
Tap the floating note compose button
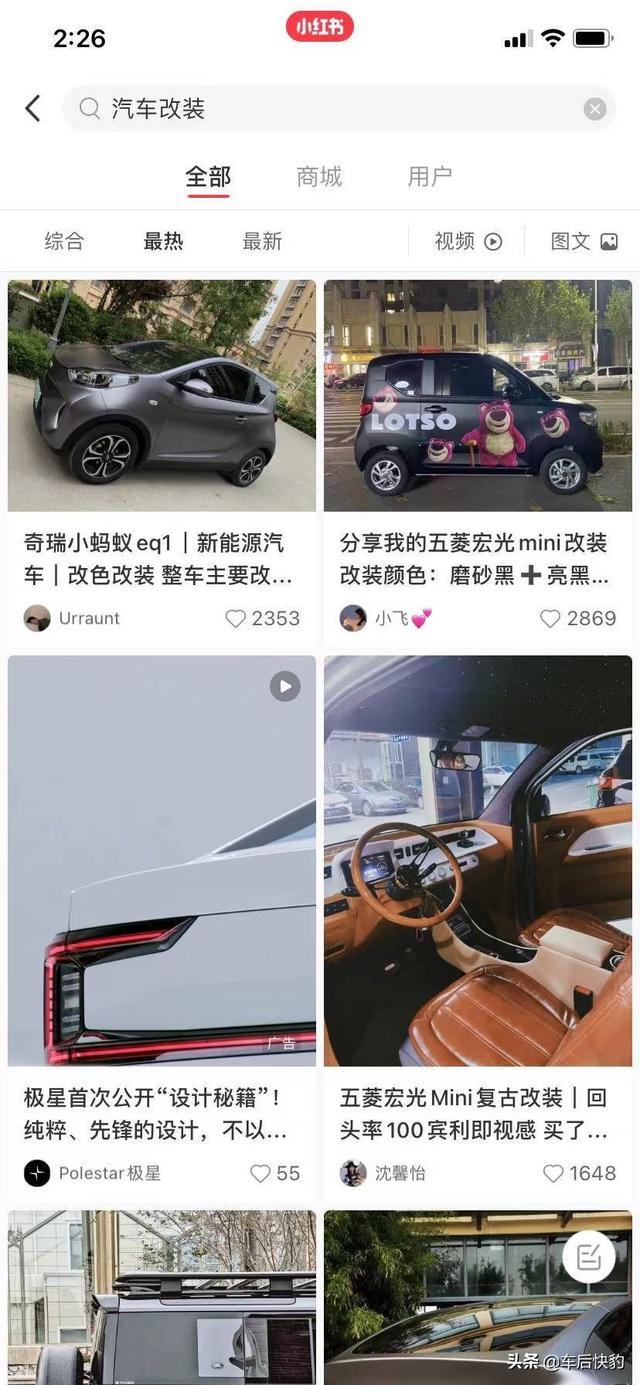point(588,1257)
